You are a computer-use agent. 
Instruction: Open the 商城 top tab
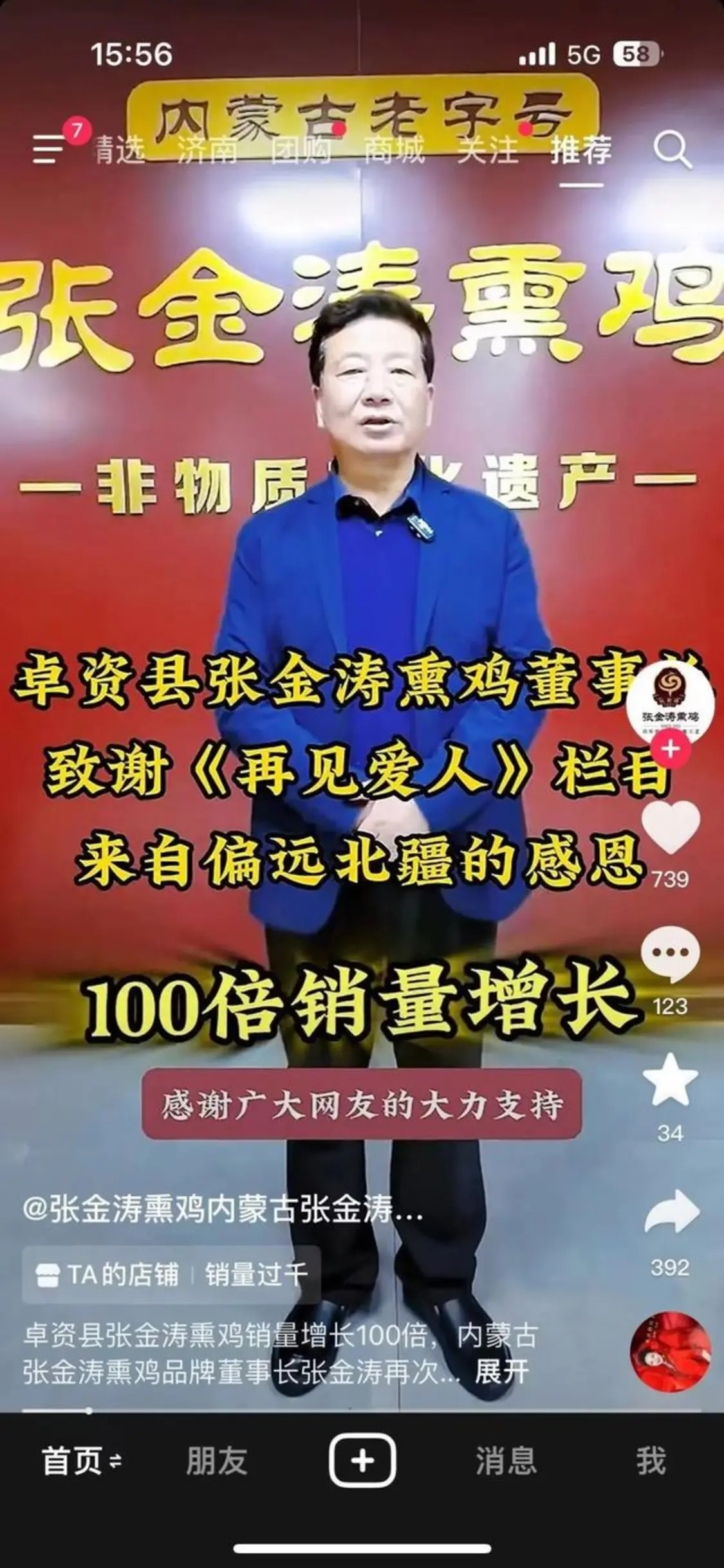[394, 150]
